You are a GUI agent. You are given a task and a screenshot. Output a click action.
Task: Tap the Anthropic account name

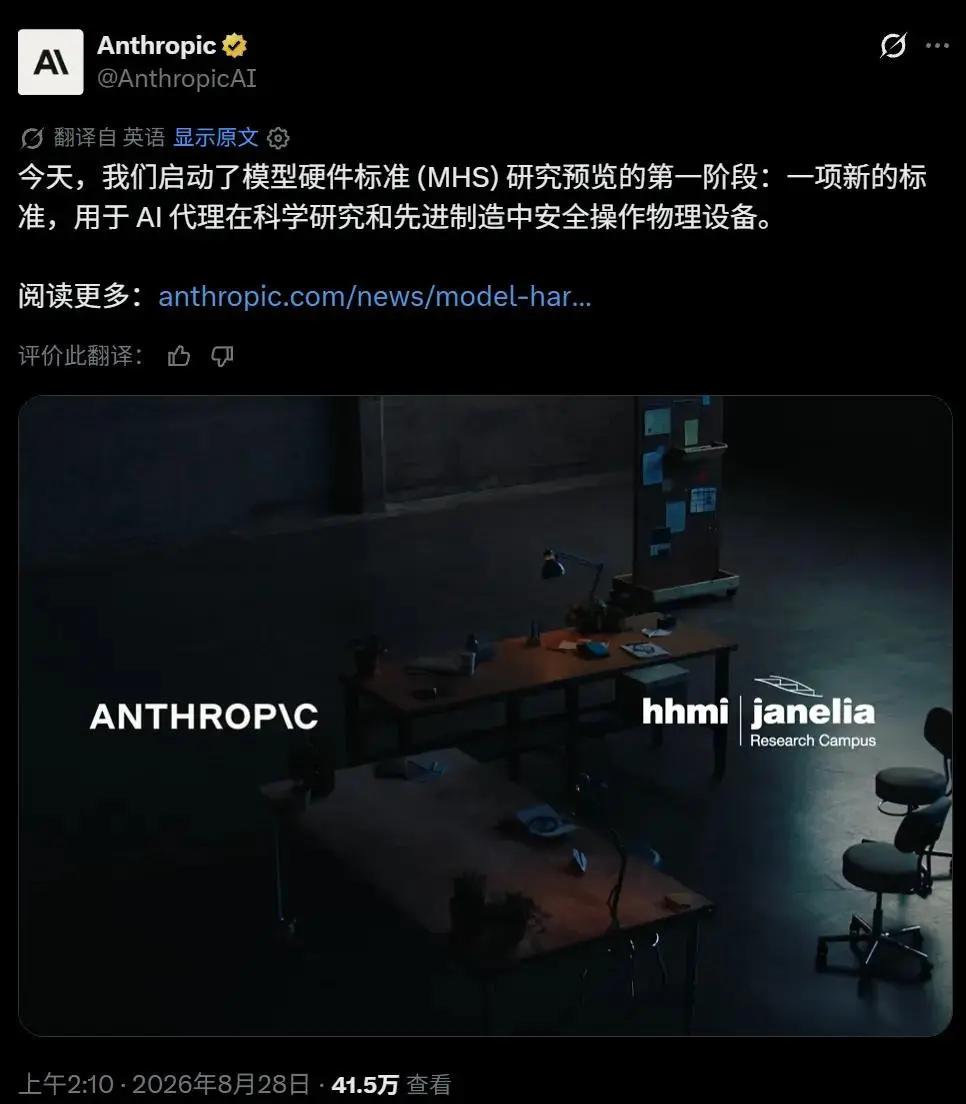click(x=156, y=46)
